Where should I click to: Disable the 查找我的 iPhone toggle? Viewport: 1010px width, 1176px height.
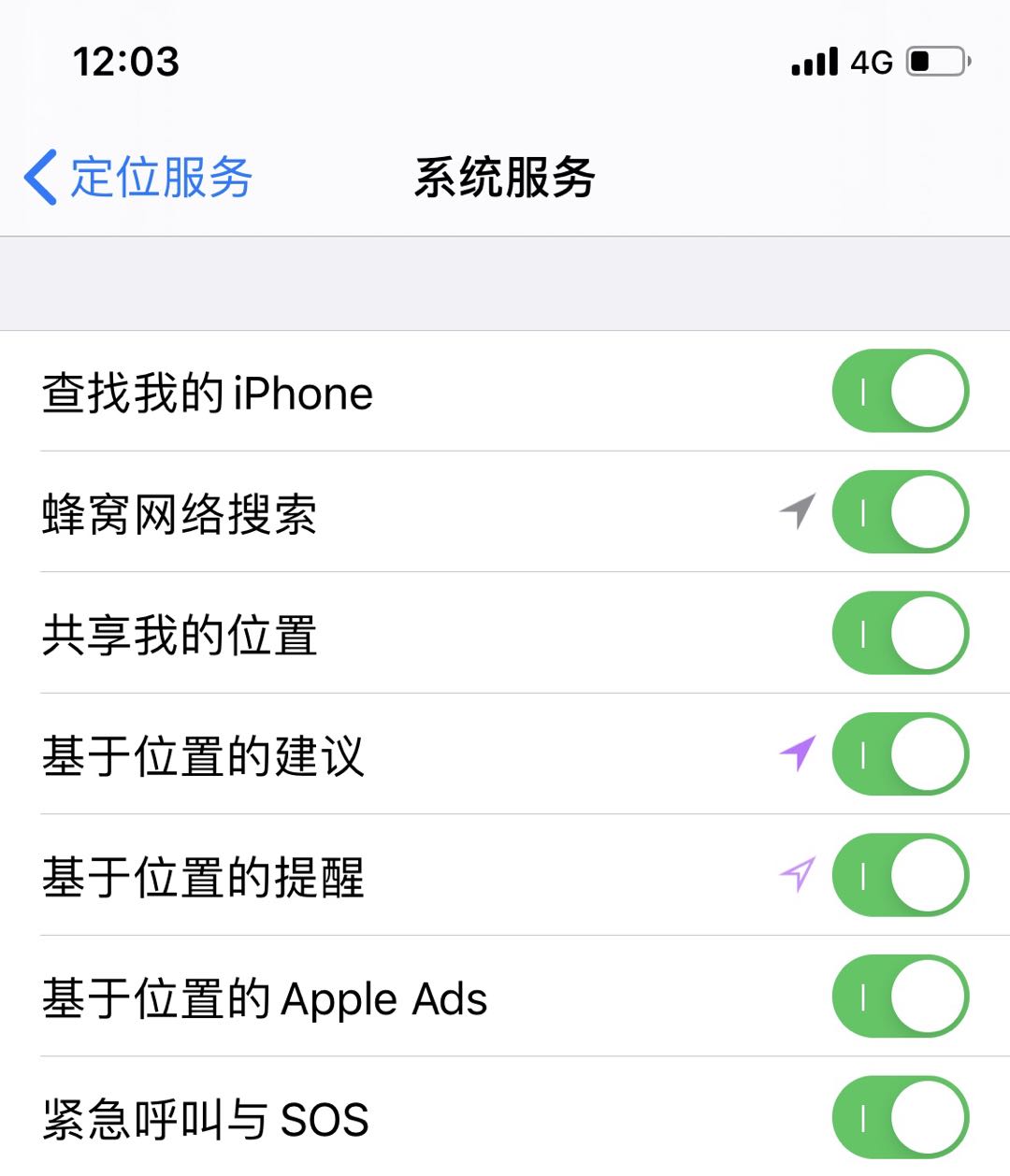898,392
